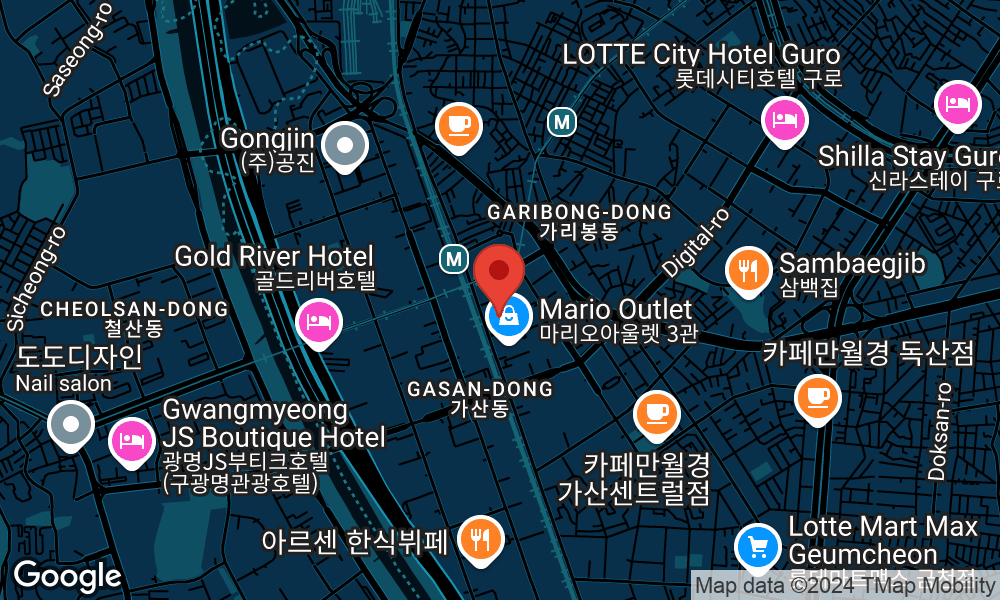Tap the 카페만월경 독산점 cafe marker

click(x=817, y=396)
